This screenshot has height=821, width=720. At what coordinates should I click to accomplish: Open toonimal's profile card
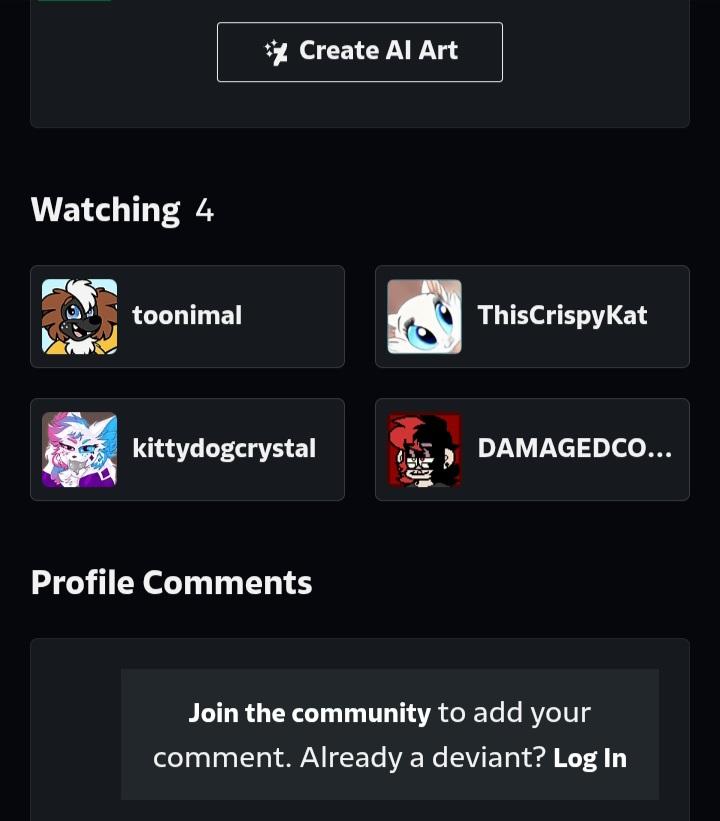(x=187, y=316)
